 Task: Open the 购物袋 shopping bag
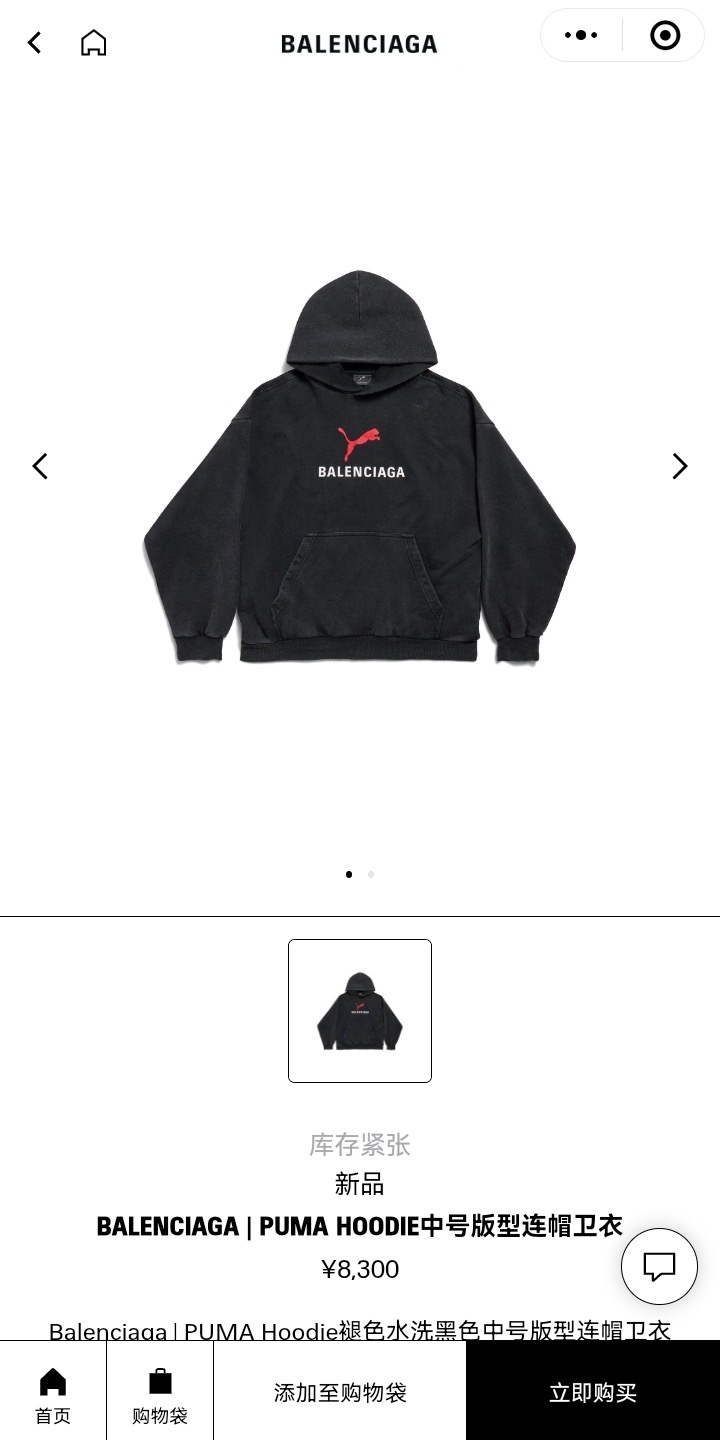pos(160,1392)
